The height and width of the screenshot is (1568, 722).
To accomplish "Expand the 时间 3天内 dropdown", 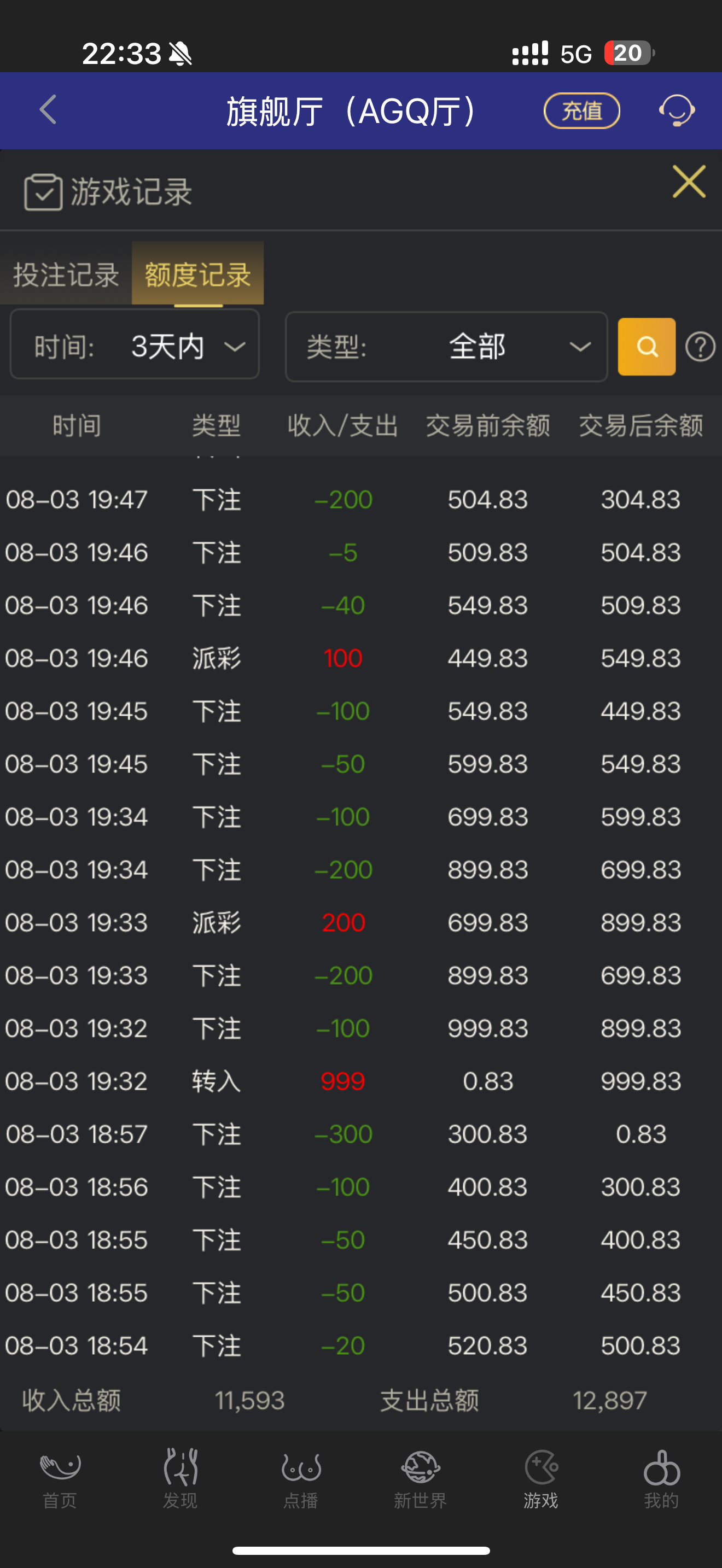I will (x=135, y=346).
